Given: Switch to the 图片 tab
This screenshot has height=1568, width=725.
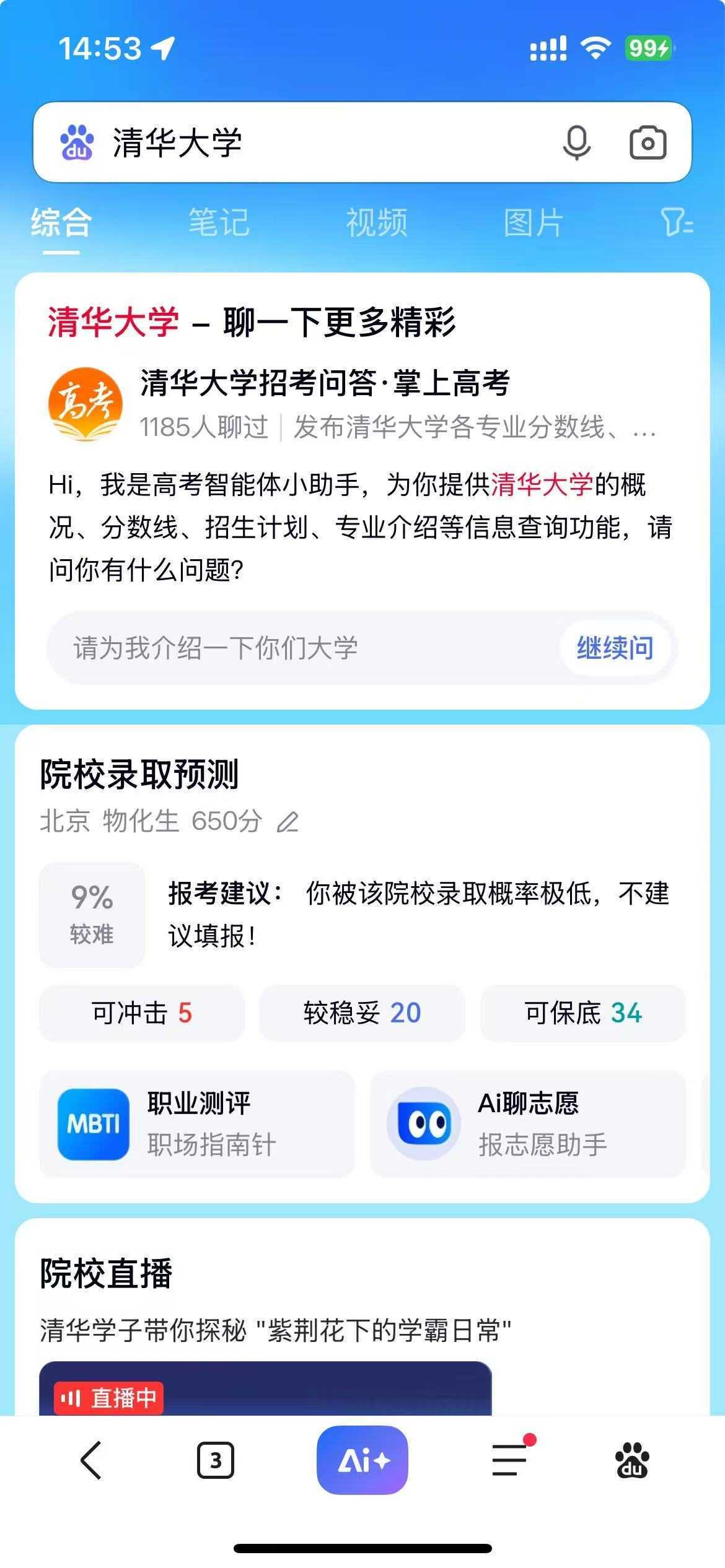Looking at the screenshot, I should pos(533,223).
